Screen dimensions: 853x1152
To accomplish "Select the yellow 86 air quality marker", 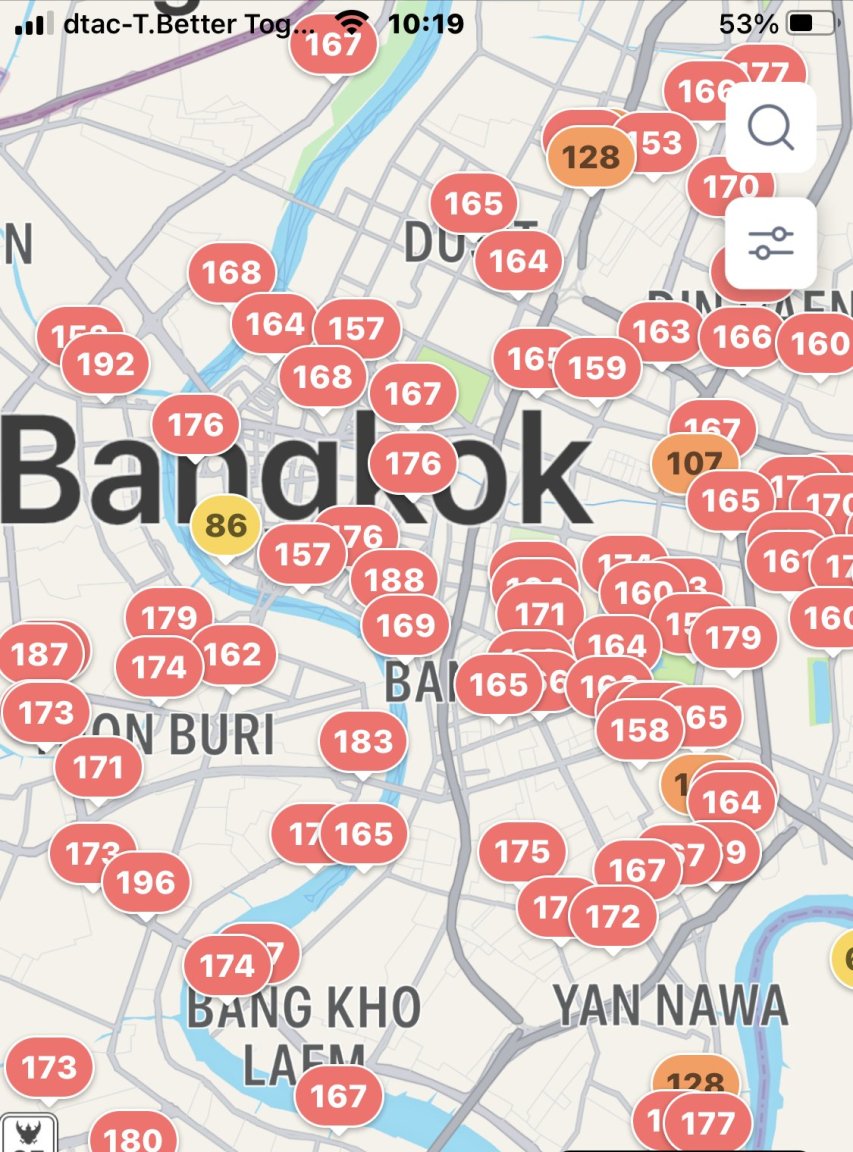I will point(226,524).
